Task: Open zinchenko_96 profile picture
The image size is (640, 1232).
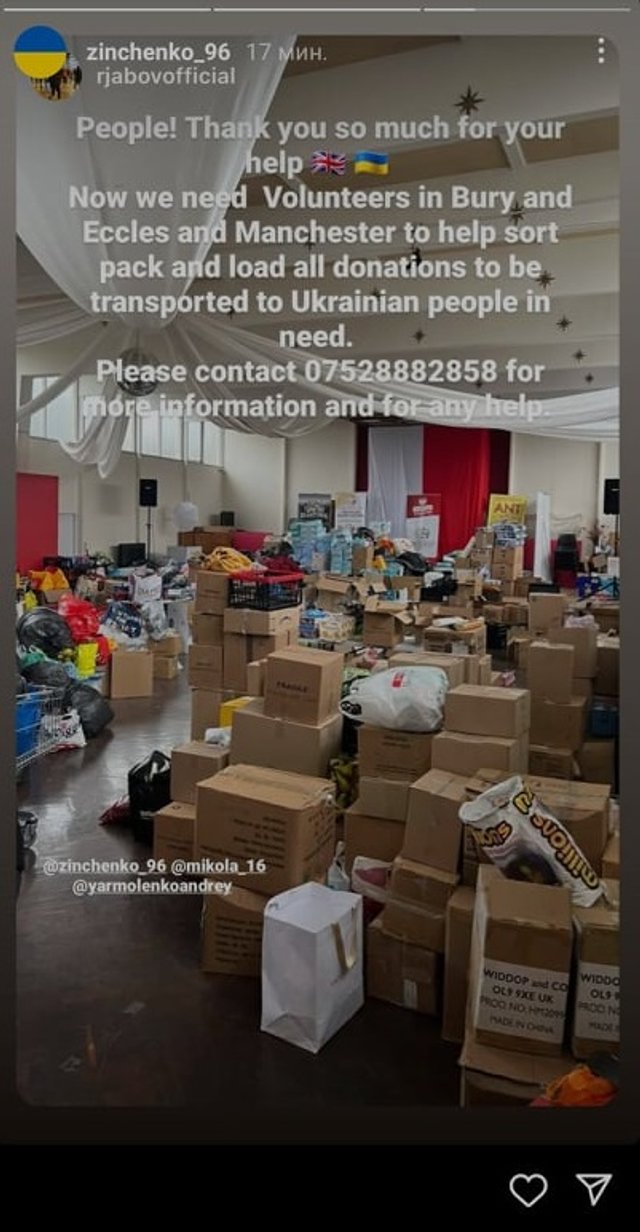Action: tap(40, 53)
